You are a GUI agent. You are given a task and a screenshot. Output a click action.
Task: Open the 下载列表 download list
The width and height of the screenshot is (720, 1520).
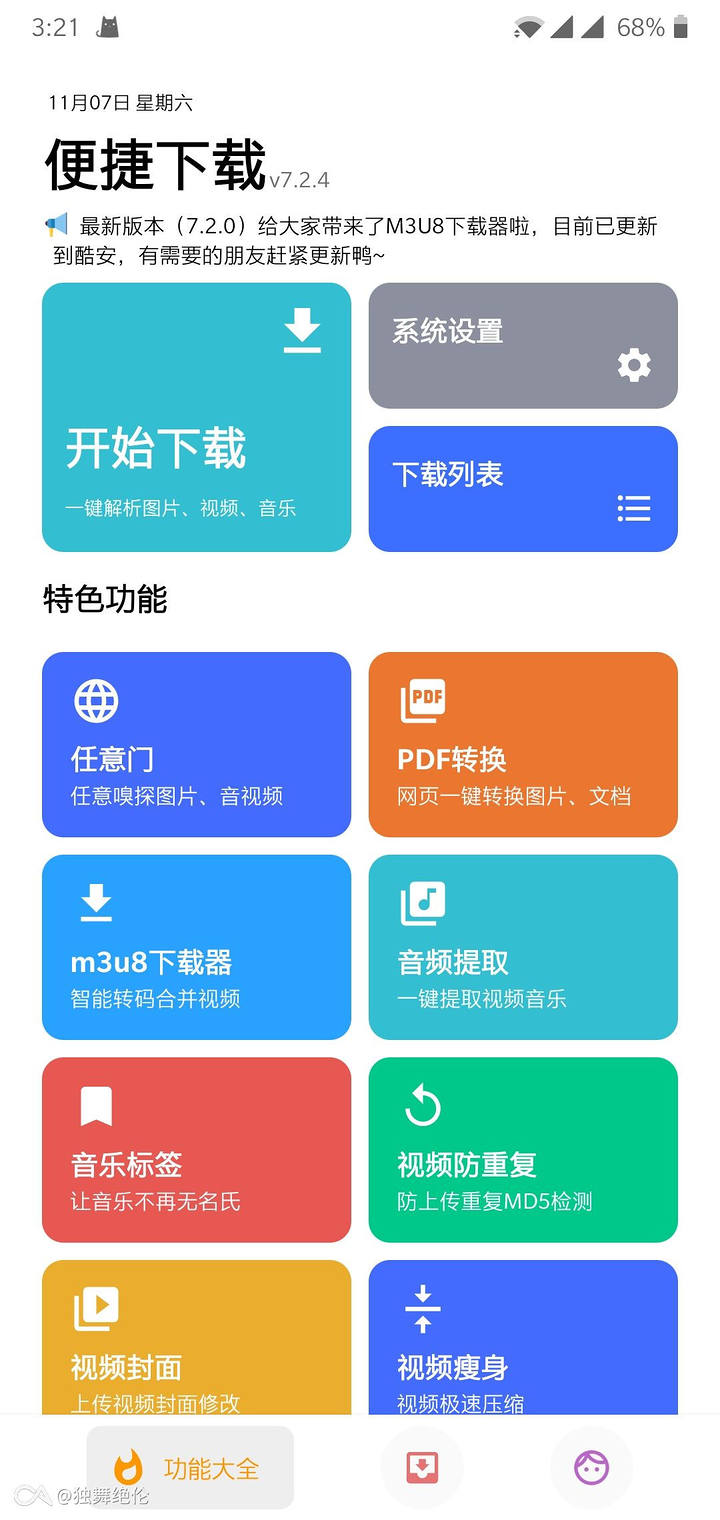coord(523,489)
